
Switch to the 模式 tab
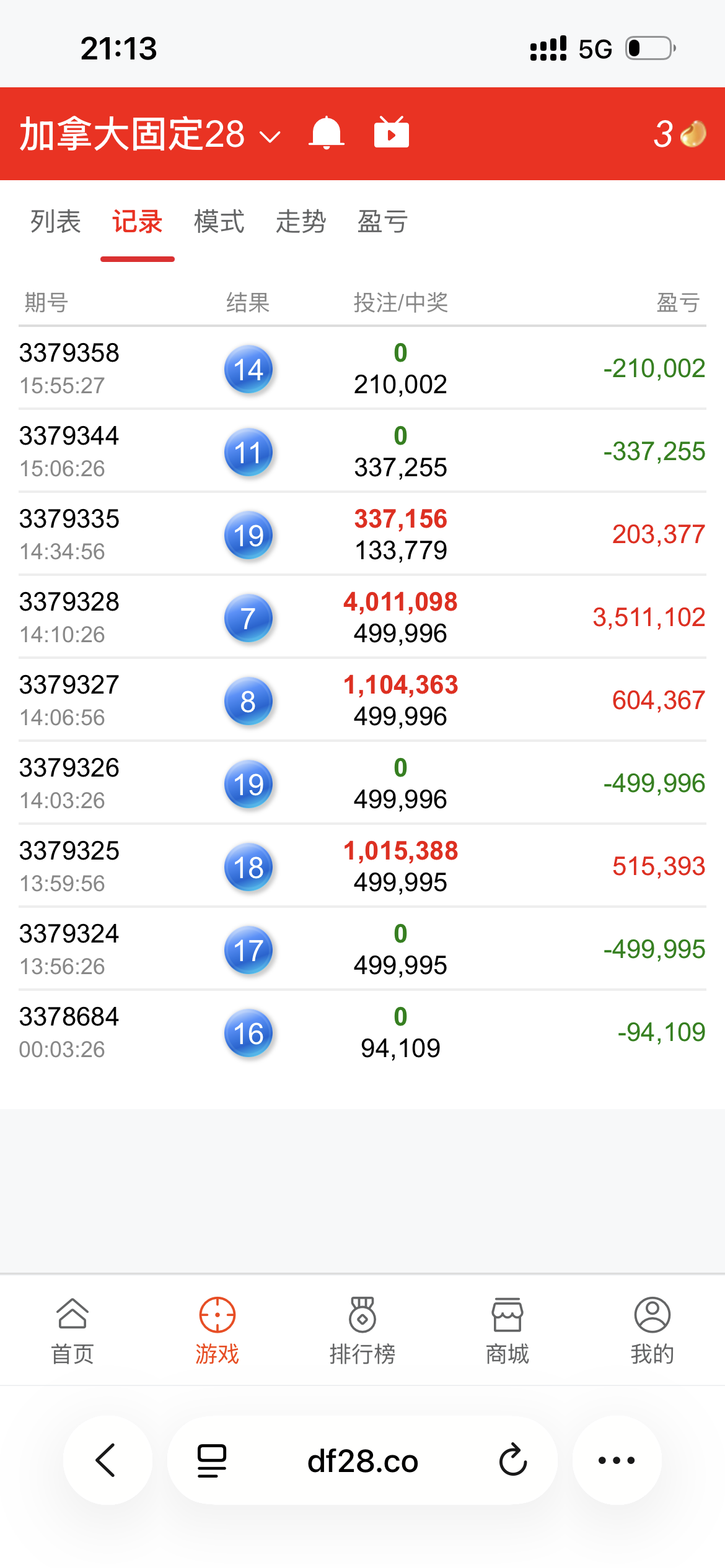pyautogui.click(x=219, y=222)
